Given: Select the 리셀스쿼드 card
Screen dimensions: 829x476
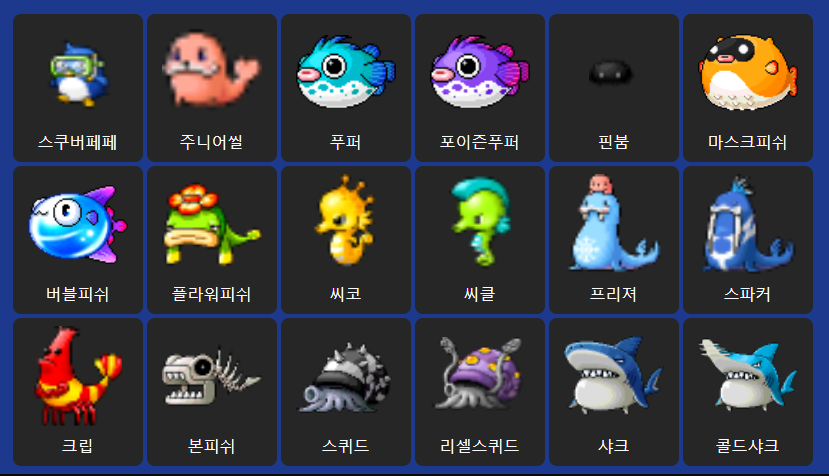Looking at the screenshot, I should (x=480, y=392).
